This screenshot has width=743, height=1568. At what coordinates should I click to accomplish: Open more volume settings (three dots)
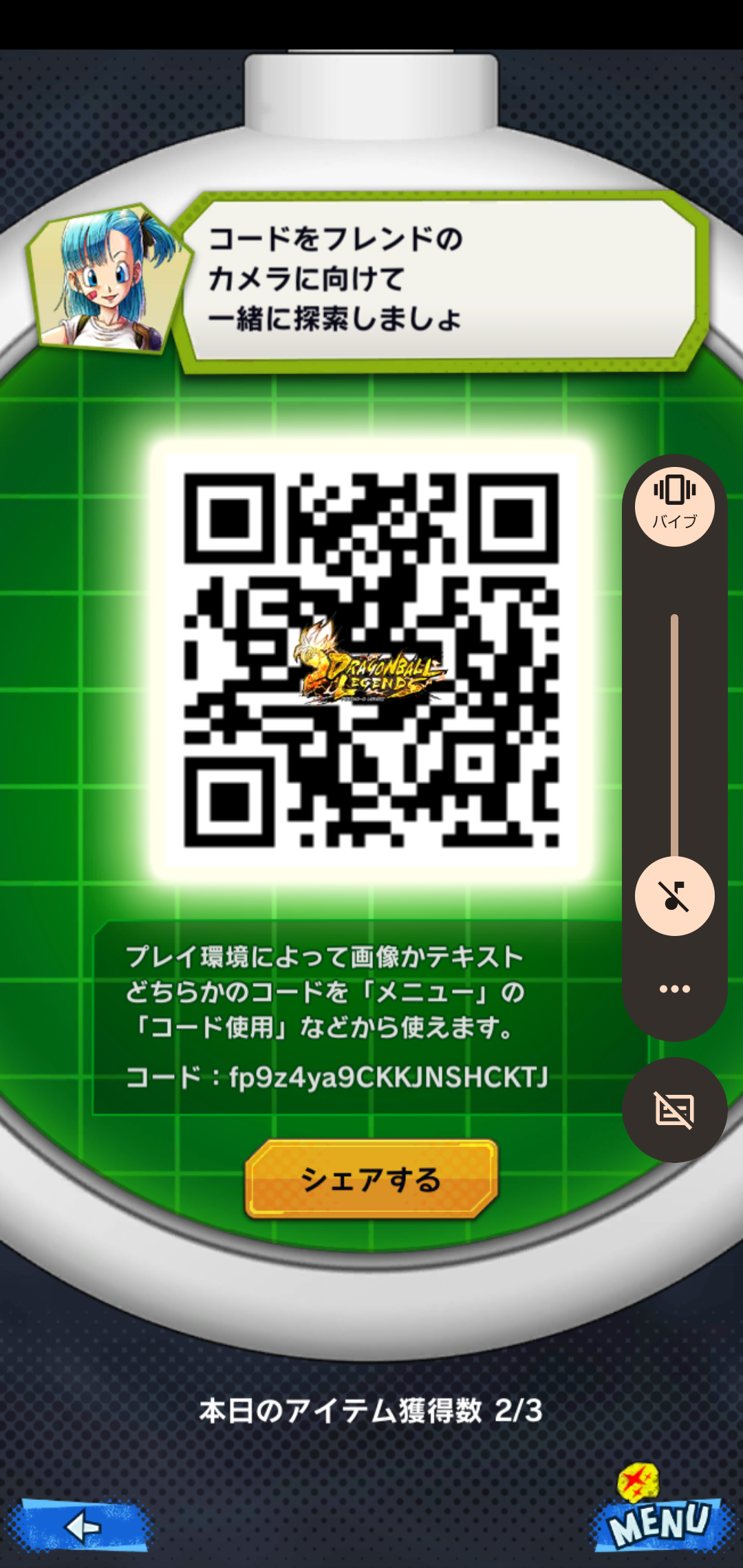click(x=674, y=989)
